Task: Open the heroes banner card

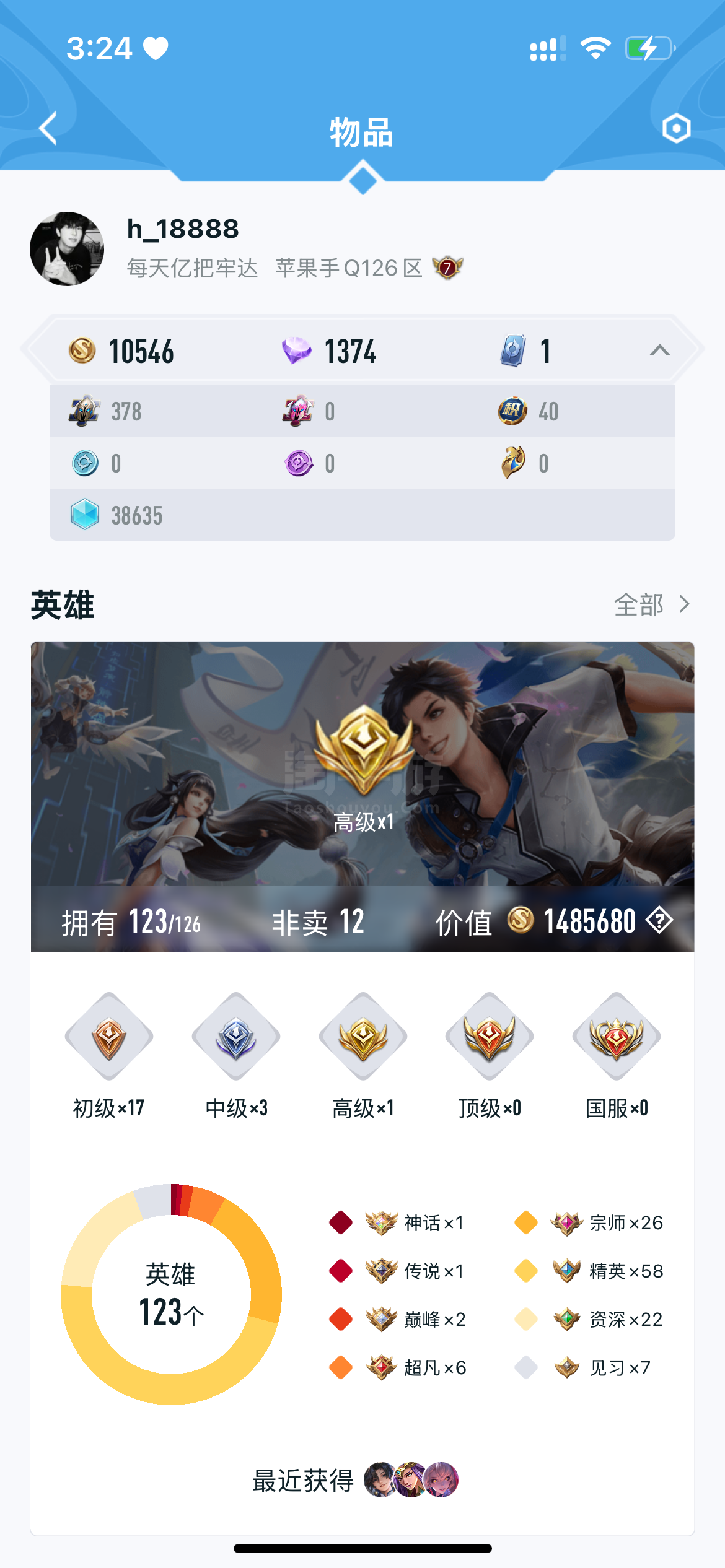Action: click(x=362, y=797)
